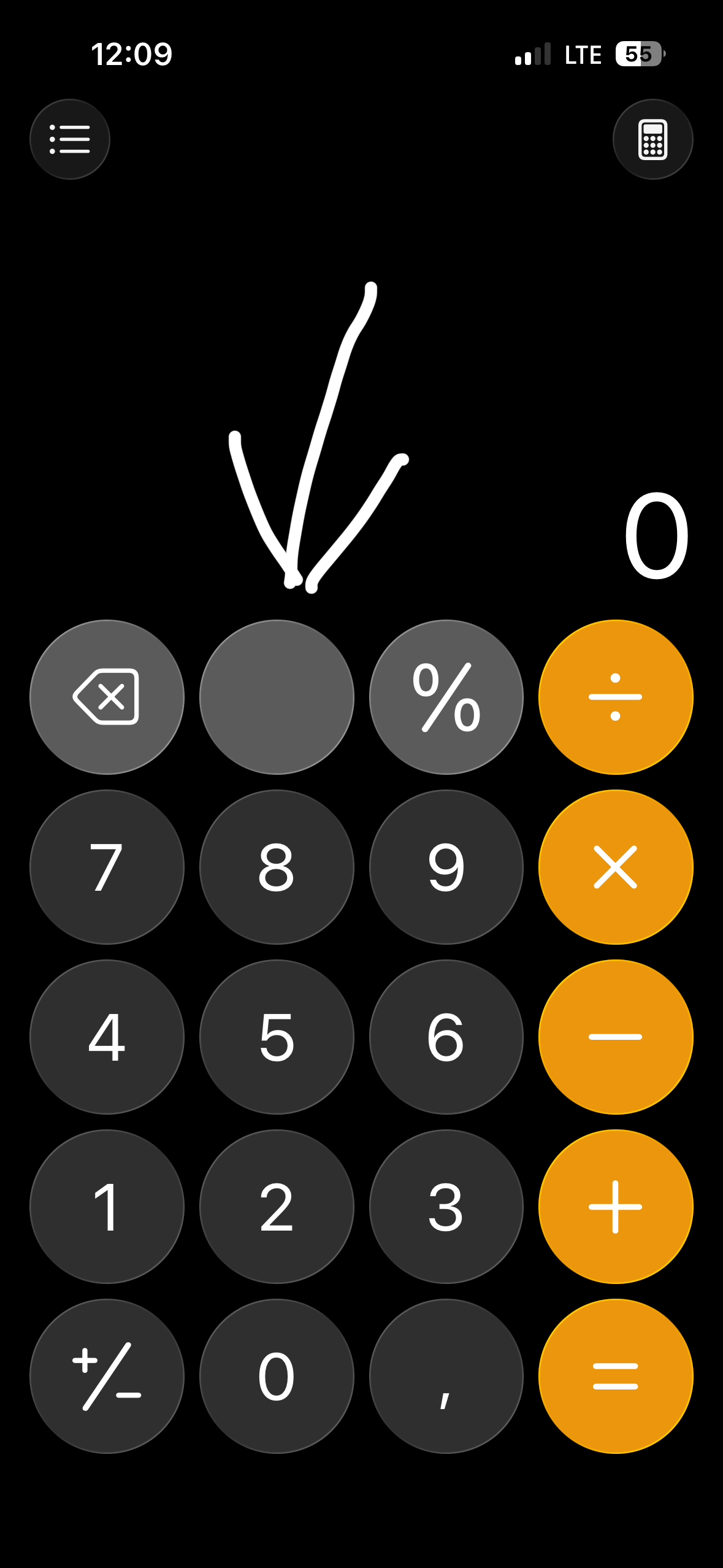Enter digit 4

[x=107, y=1037]
